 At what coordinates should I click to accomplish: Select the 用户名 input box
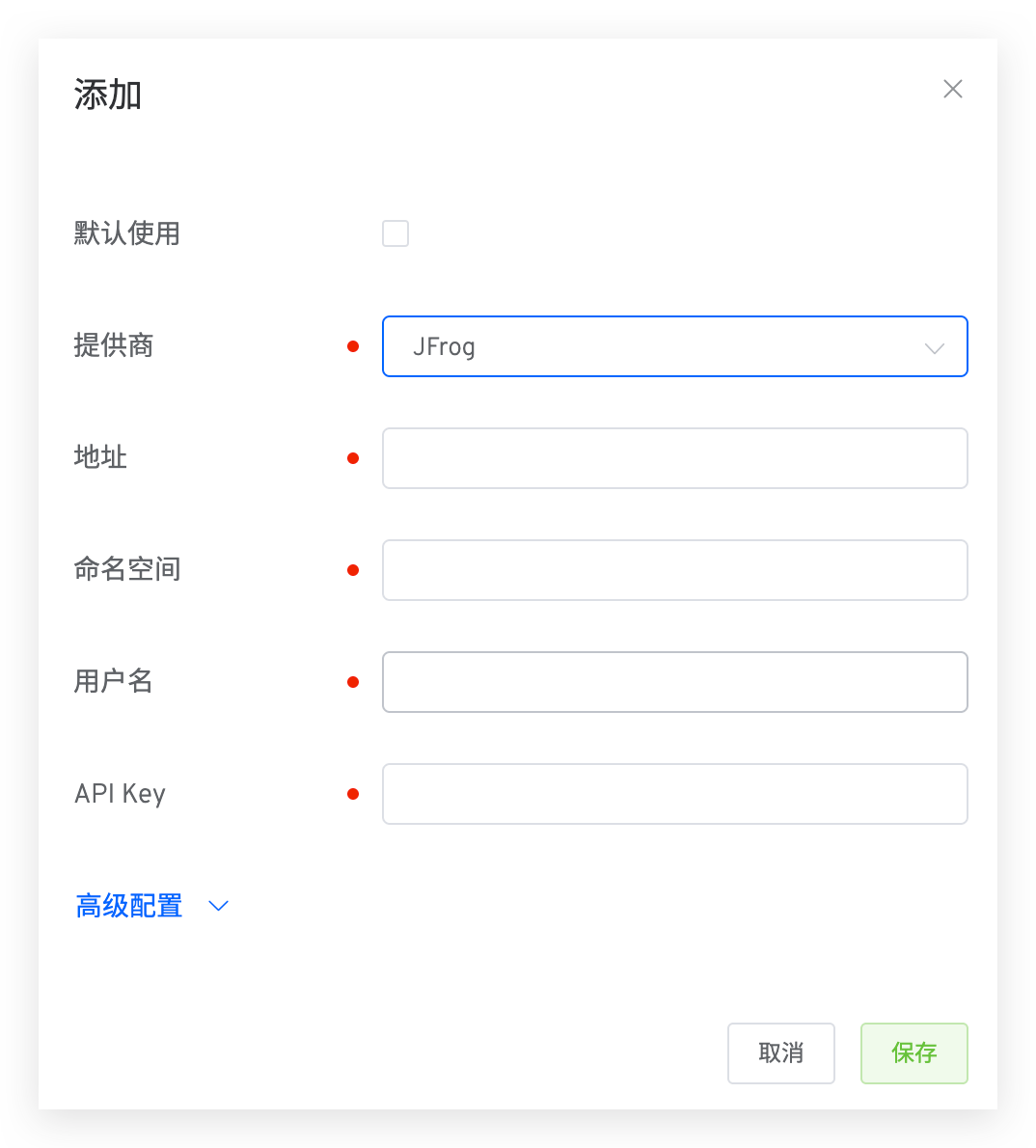[674, 682]
